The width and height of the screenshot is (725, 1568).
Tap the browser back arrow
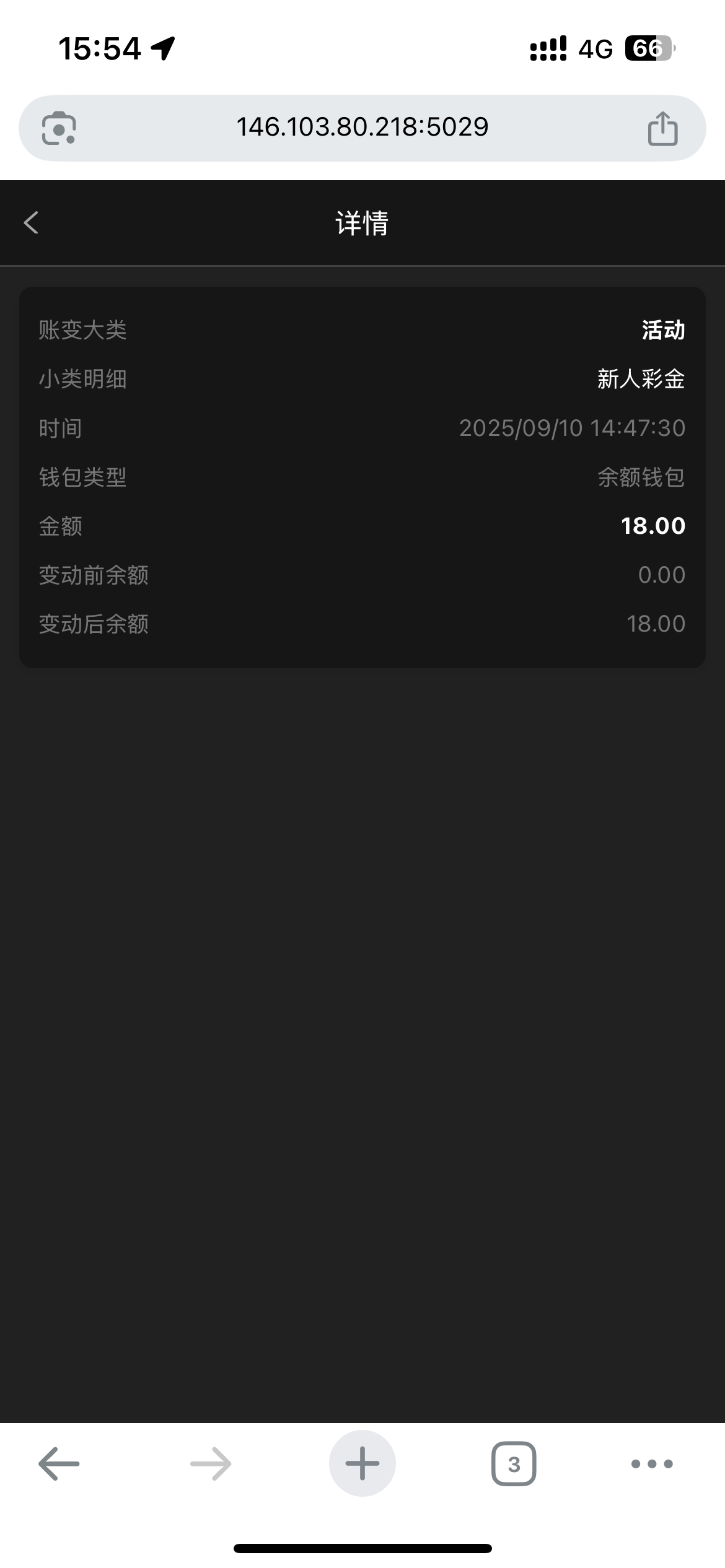click(x=57, y=1463)
